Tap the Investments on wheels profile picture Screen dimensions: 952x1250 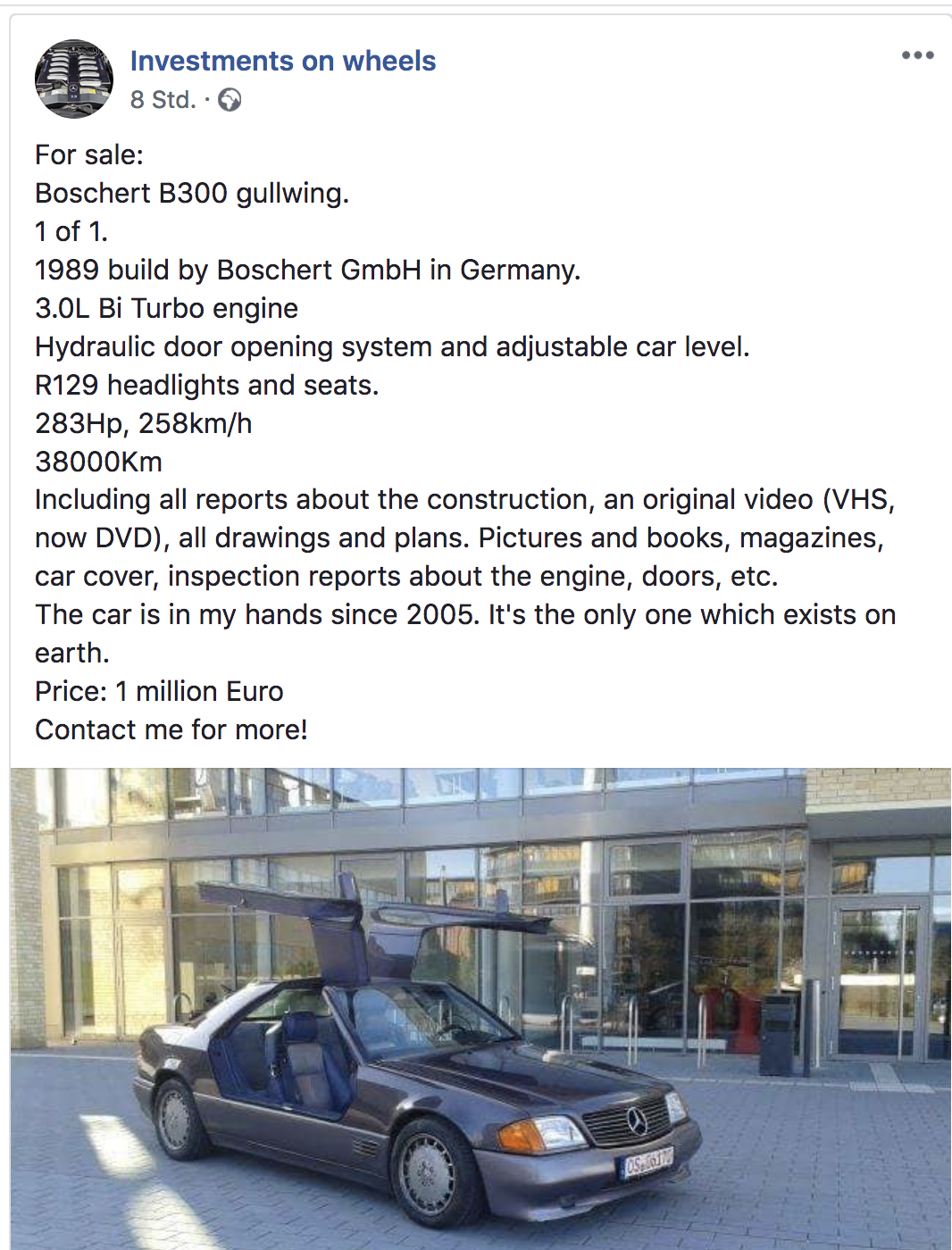[x=74, y=79]
